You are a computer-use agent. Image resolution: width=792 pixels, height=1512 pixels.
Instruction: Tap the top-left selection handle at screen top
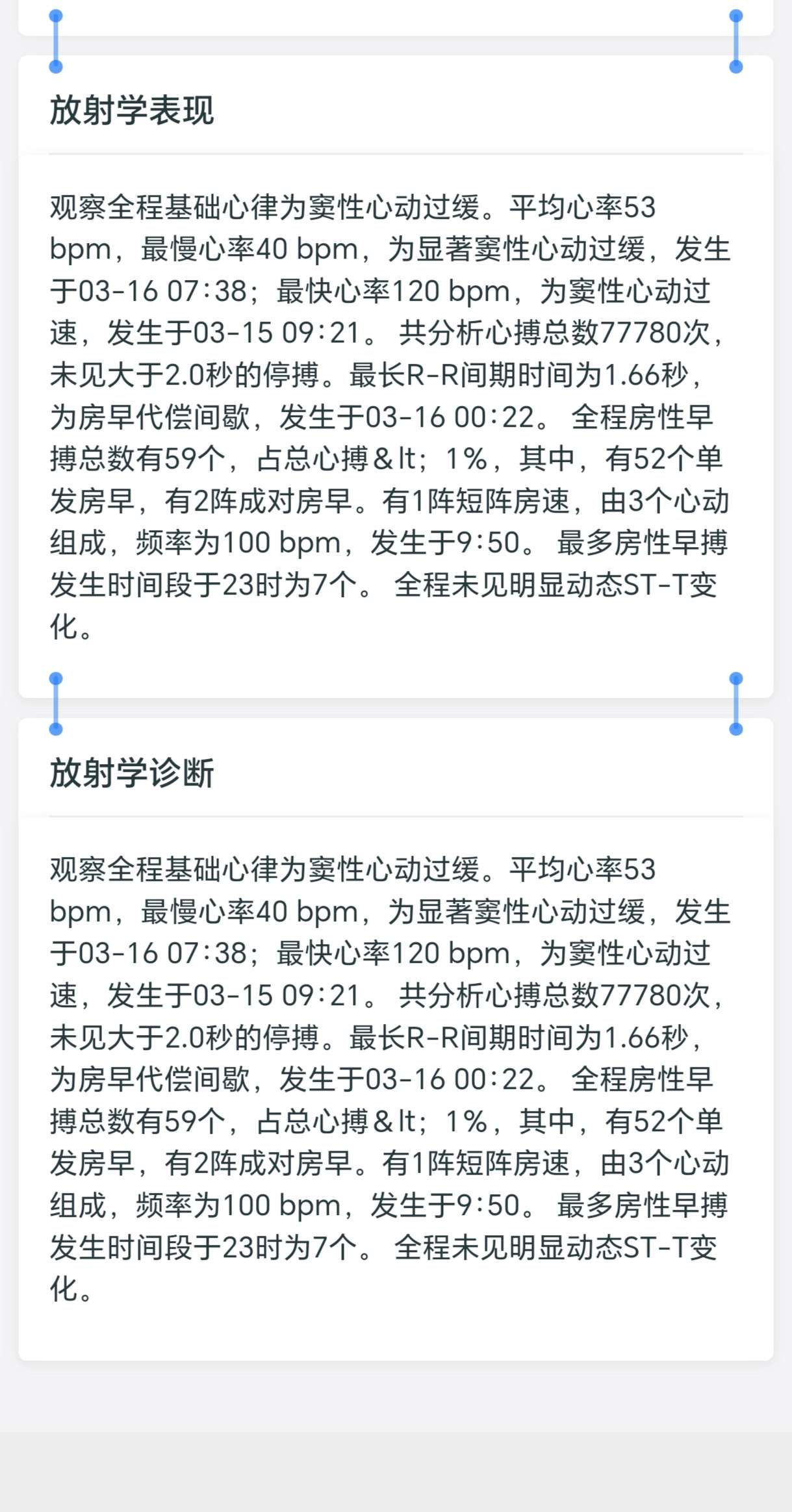(x=55, y=16)
